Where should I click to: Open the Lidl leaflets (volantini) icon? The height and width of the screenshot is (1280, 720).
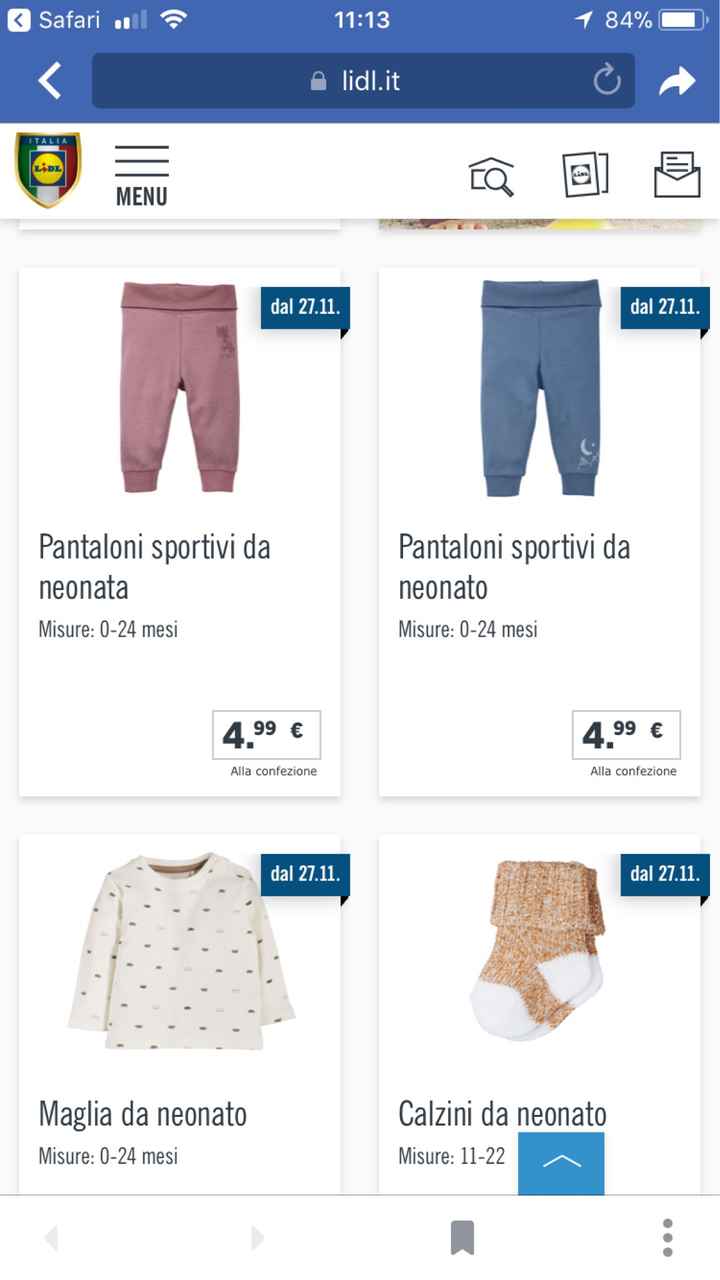586,175
